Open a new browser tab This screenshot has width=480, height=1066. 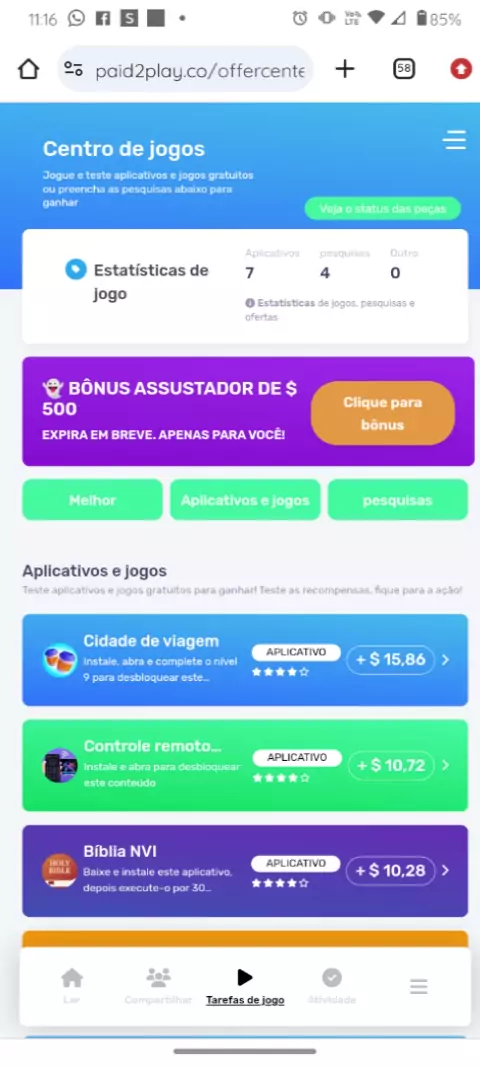345,69
